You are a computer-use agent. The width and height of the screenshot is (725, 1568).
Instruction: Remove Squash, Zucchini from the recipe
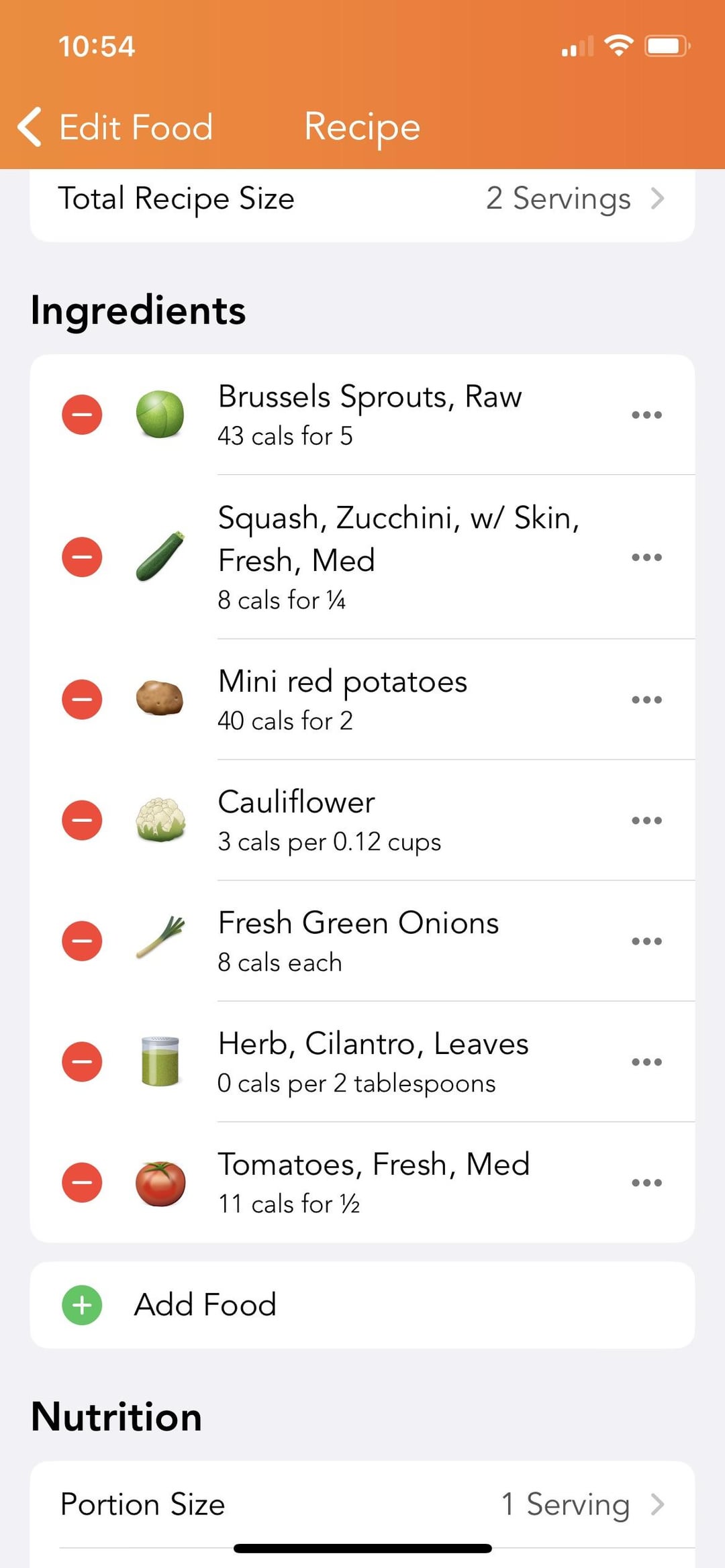(x=82, y=557)
